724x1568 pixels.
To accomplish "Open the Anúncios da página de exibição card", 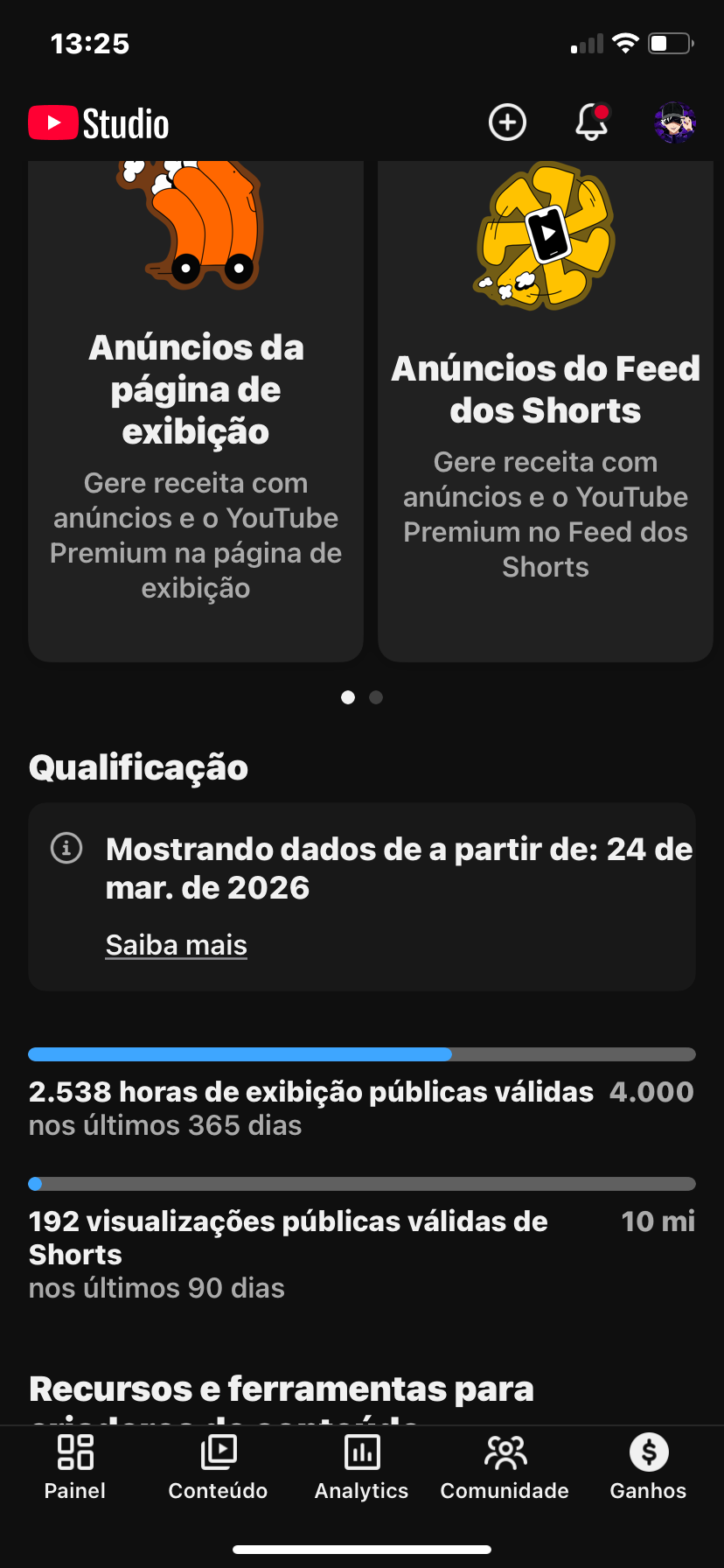I will point(196,411).
